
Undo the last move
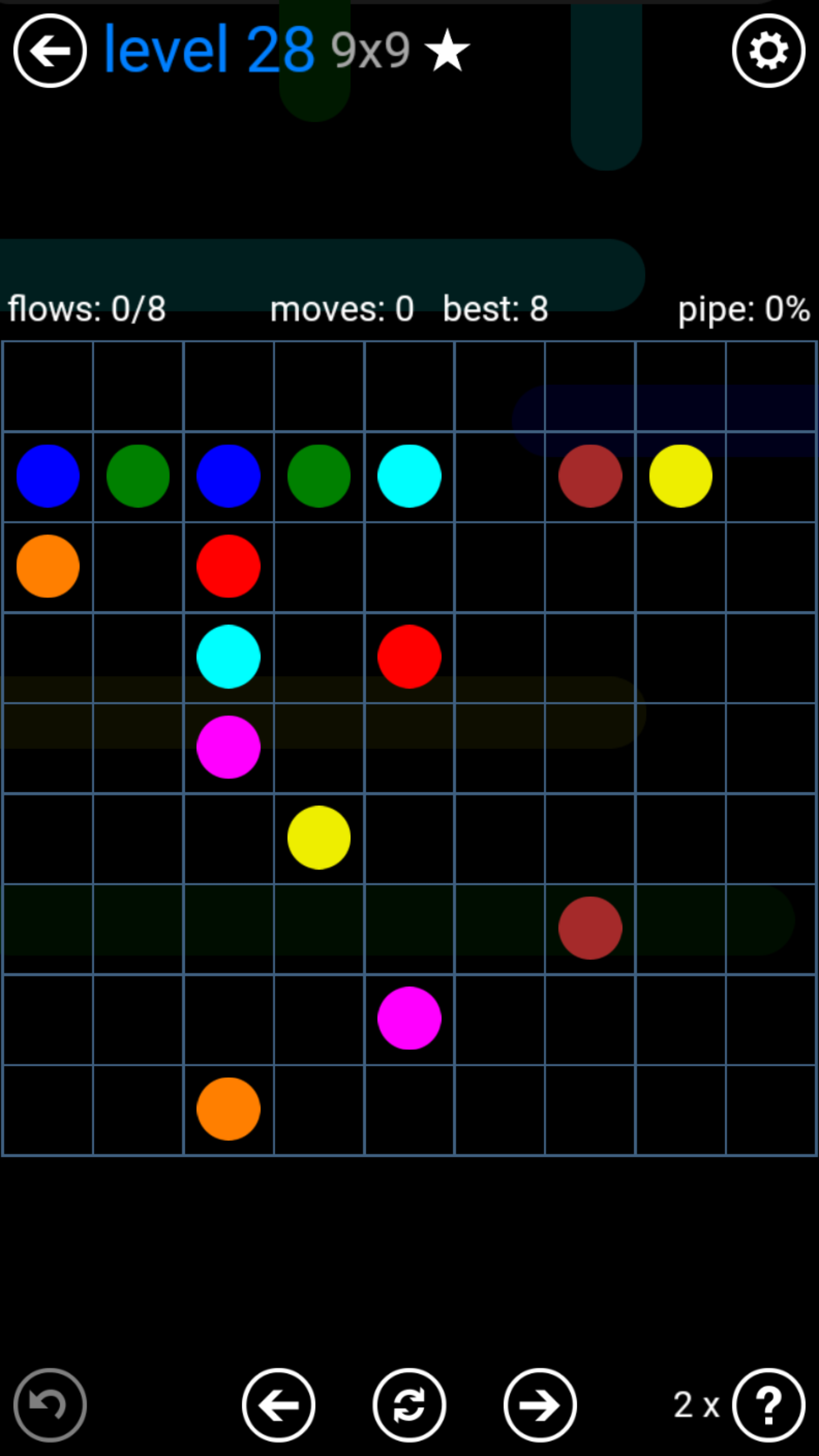[50, 1405]
